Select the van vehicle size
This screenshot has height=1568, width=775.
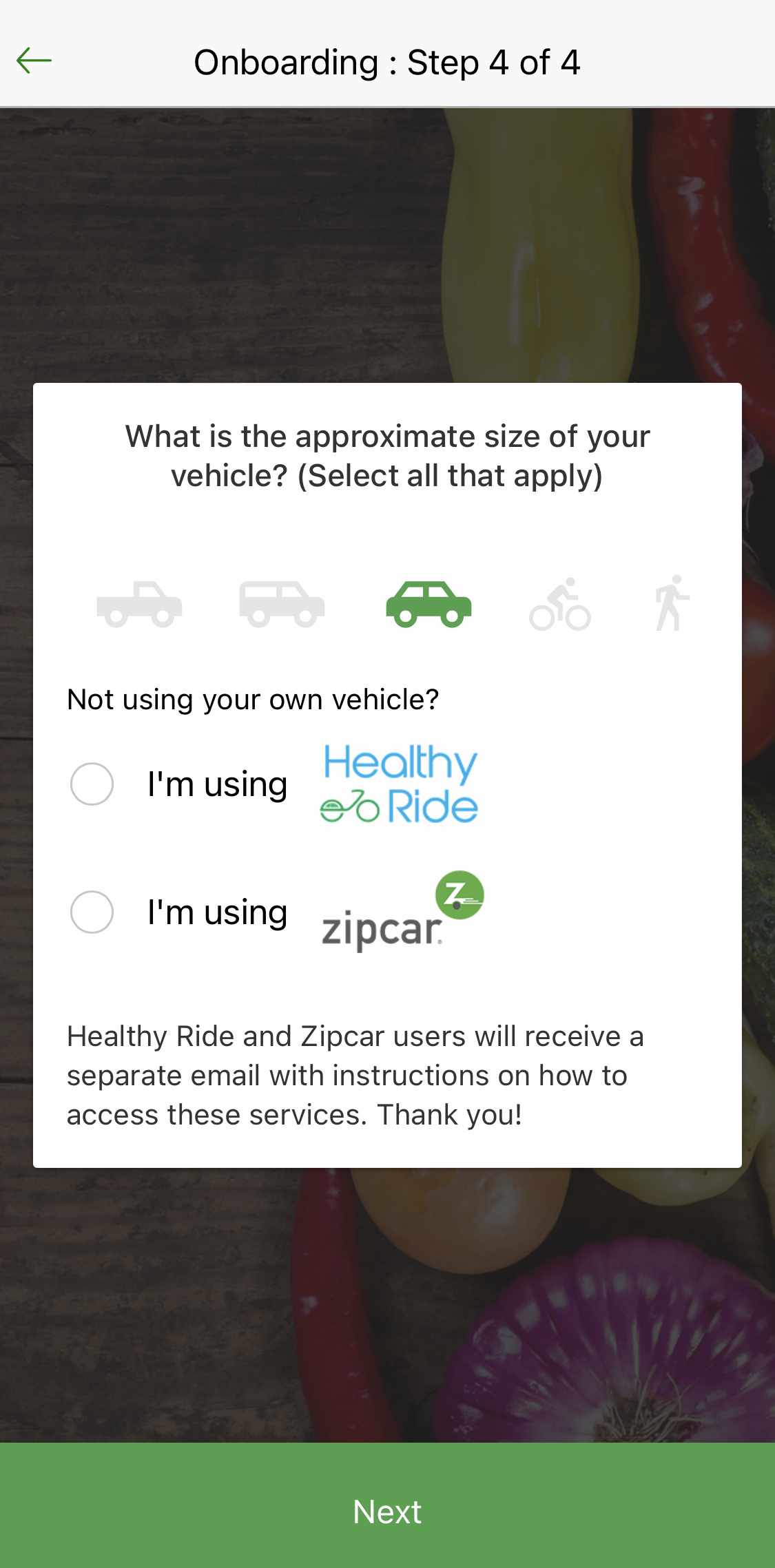tap(282, 604)
